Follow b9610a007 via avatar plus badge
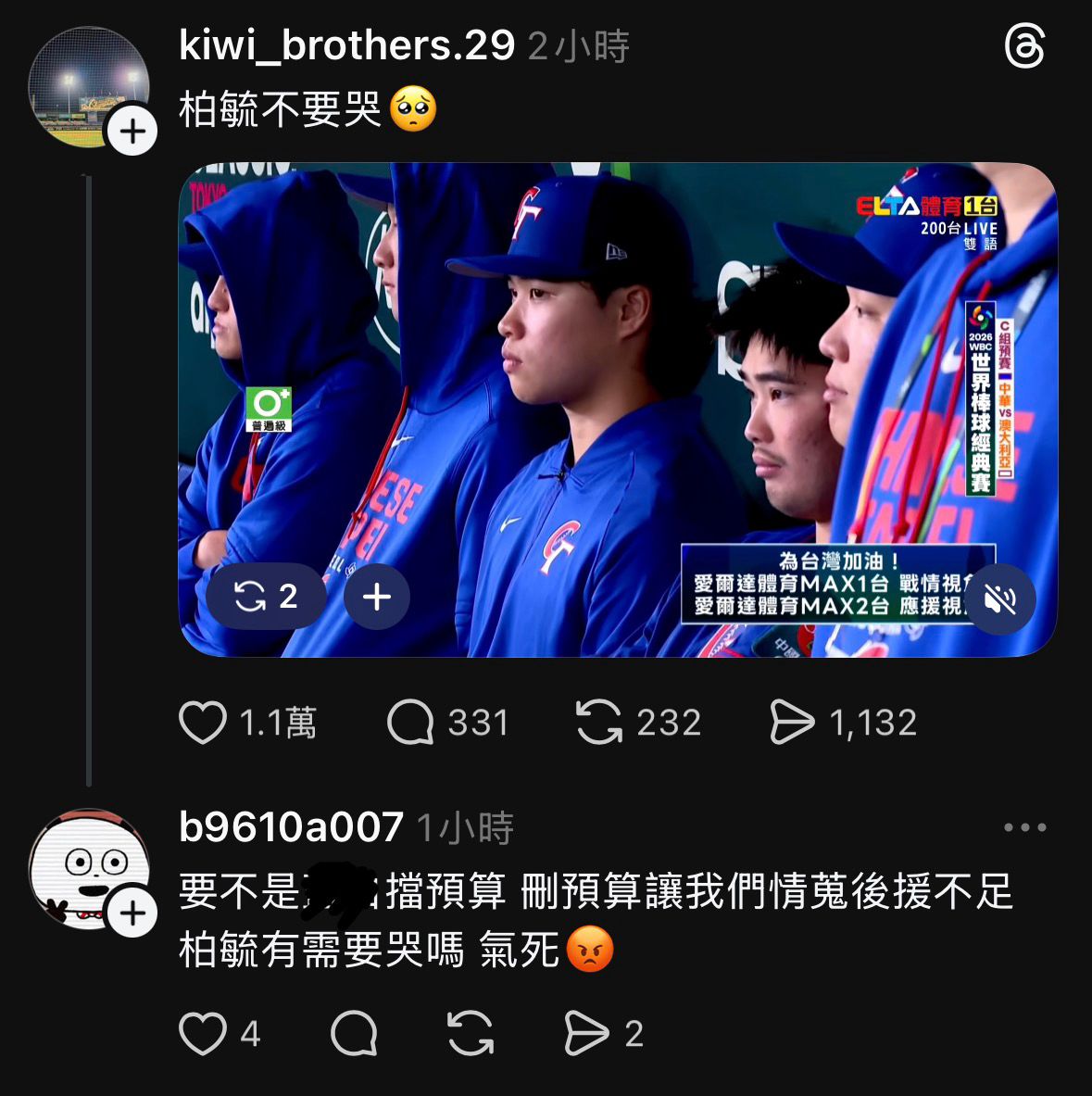This screenshot has width=1092, height=1096. [x=132, y=913]
